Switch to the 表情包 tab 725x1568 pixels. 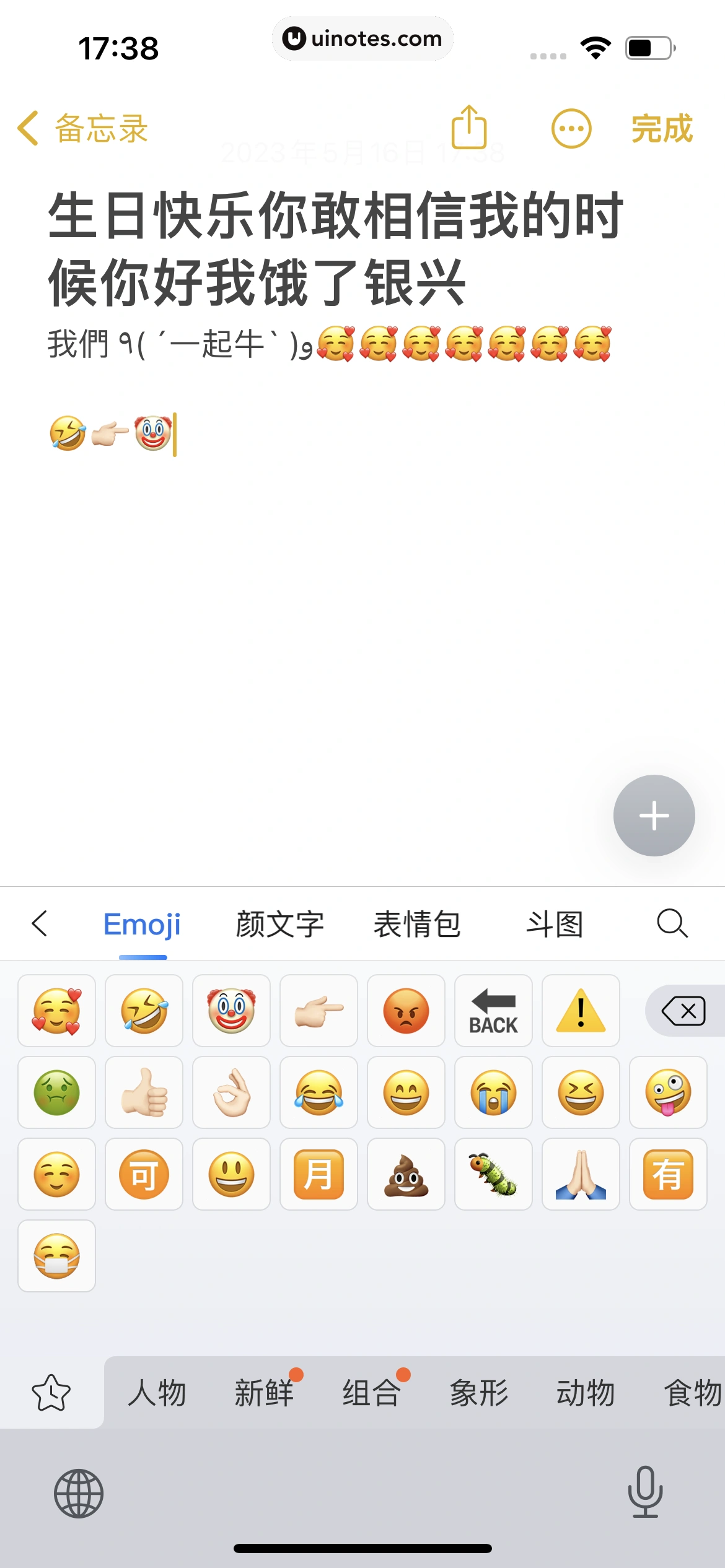[x=417, y=924]
